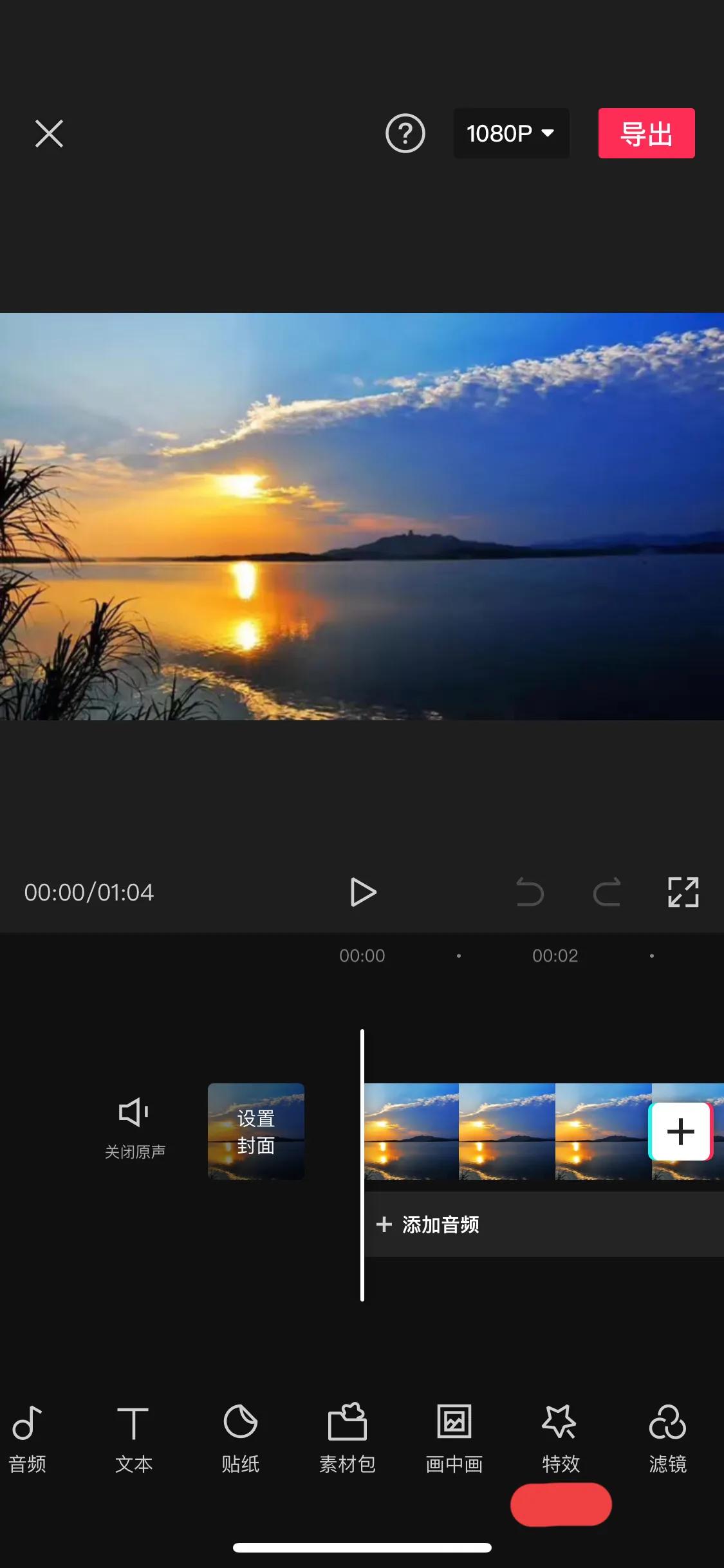Undo the last edit
This screenshot has width=724, height=1568.
tap(530, 892)
